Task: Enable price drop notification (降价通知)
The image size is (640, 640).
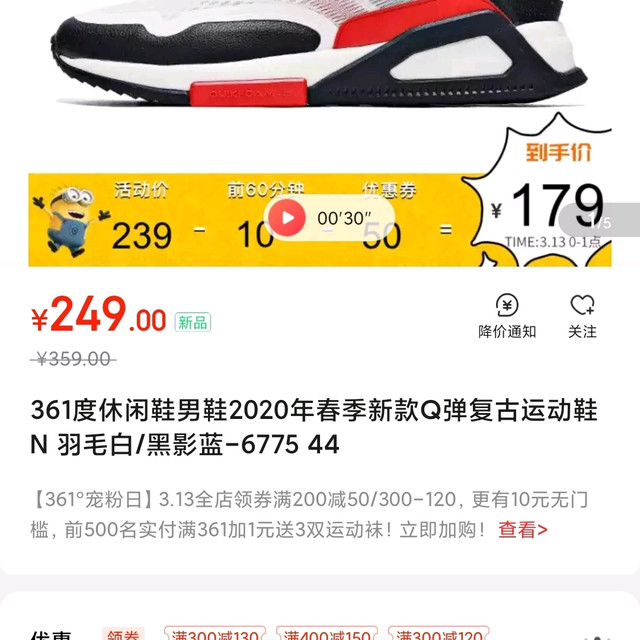Action: tap(507, 315)
